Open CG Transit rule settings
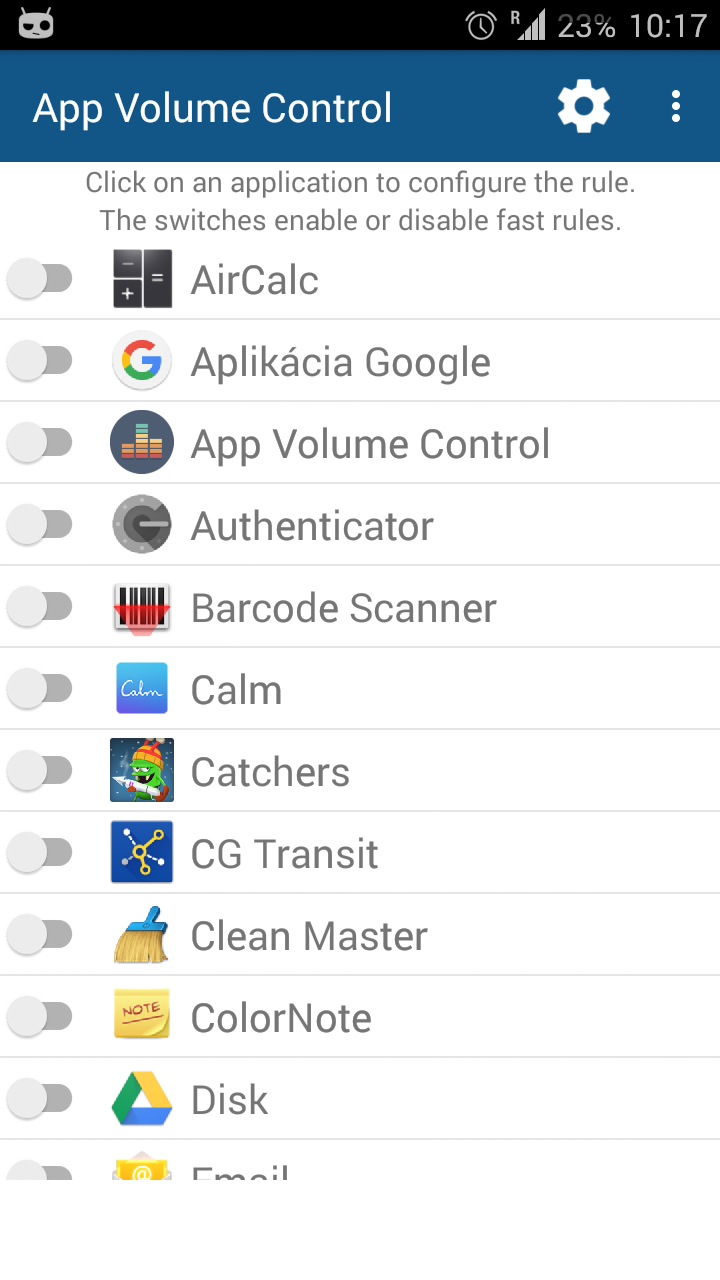The height and width of the screenshot is (1280, 720). [x=360, y=854]
